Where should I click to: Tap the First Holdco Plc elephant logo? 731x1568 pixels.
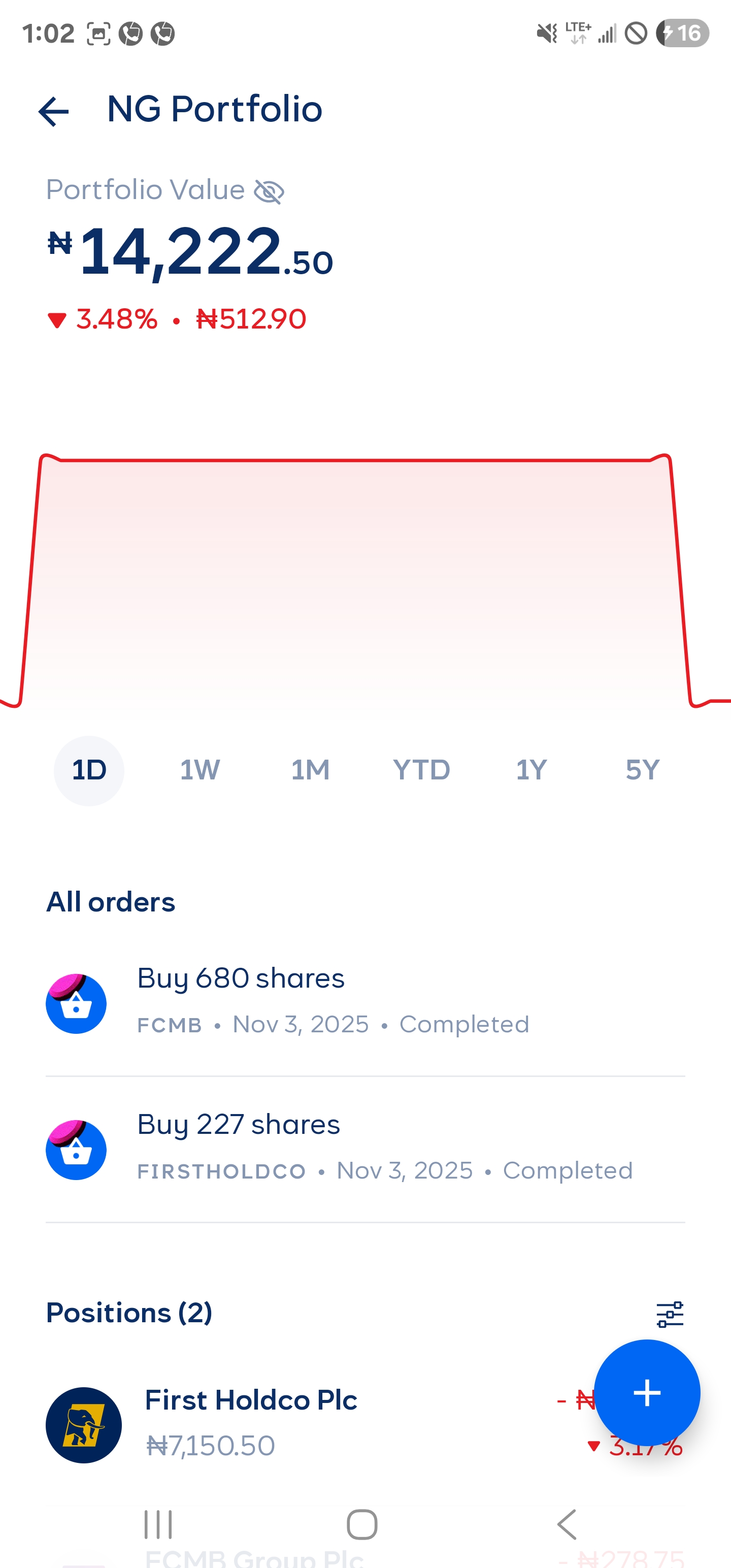click(x=85, y=1425)
